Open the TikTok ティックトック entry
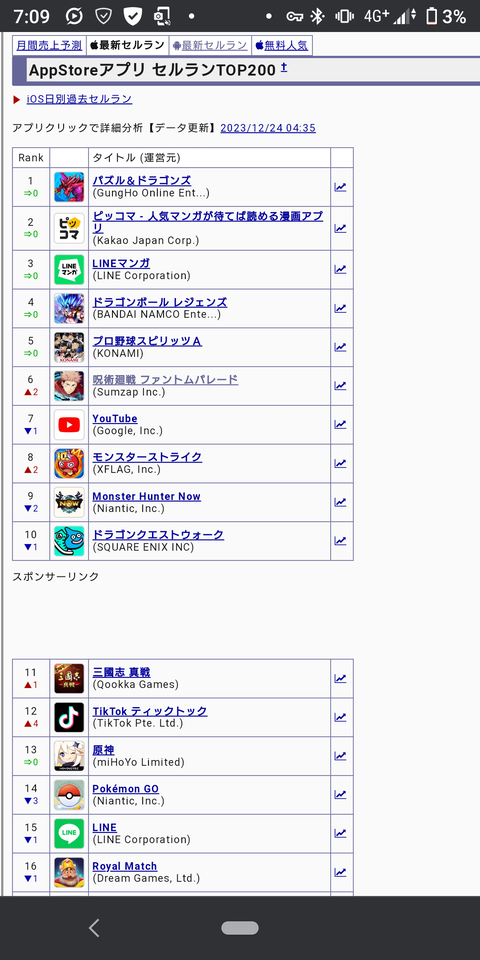480x960 pixels. 150,711
